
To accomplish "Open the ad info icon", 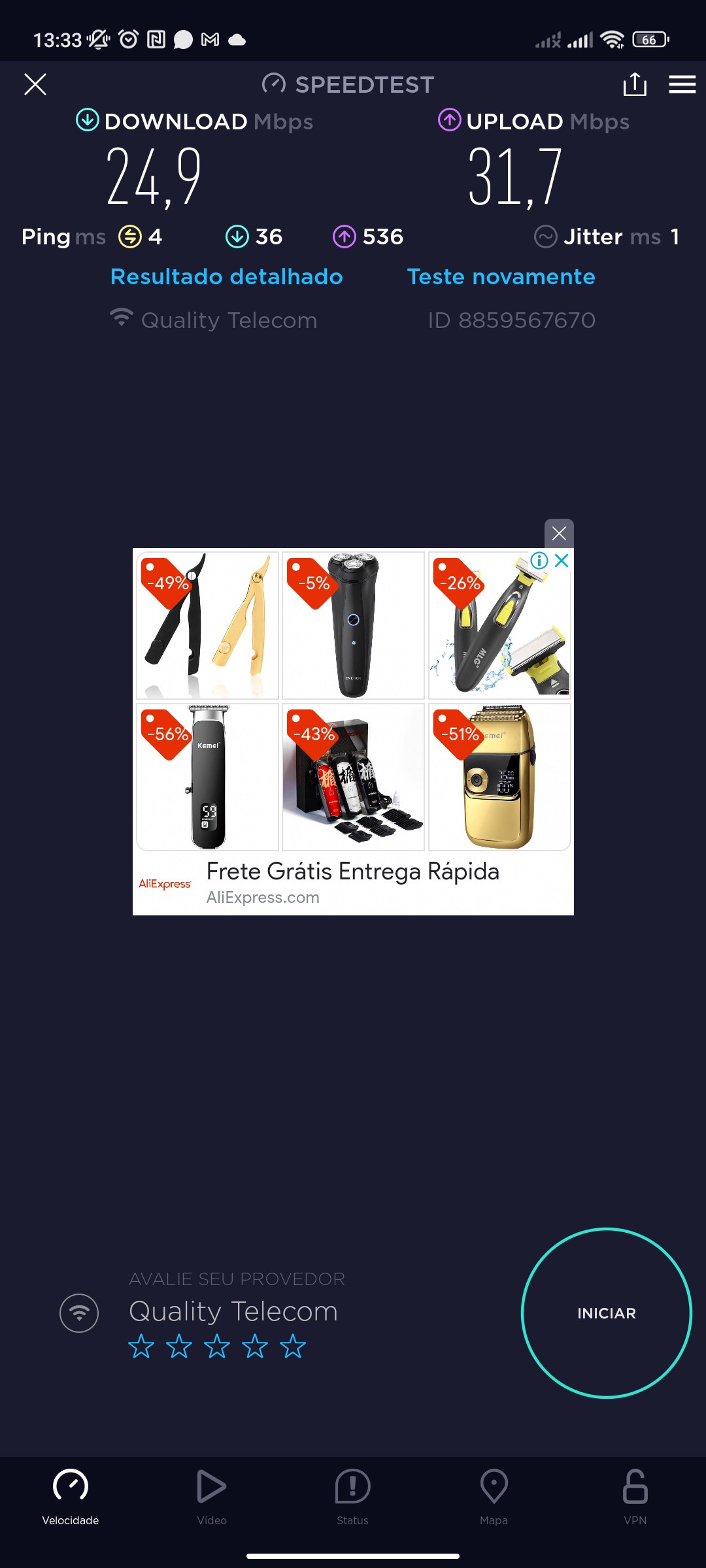I will point(539,561).
